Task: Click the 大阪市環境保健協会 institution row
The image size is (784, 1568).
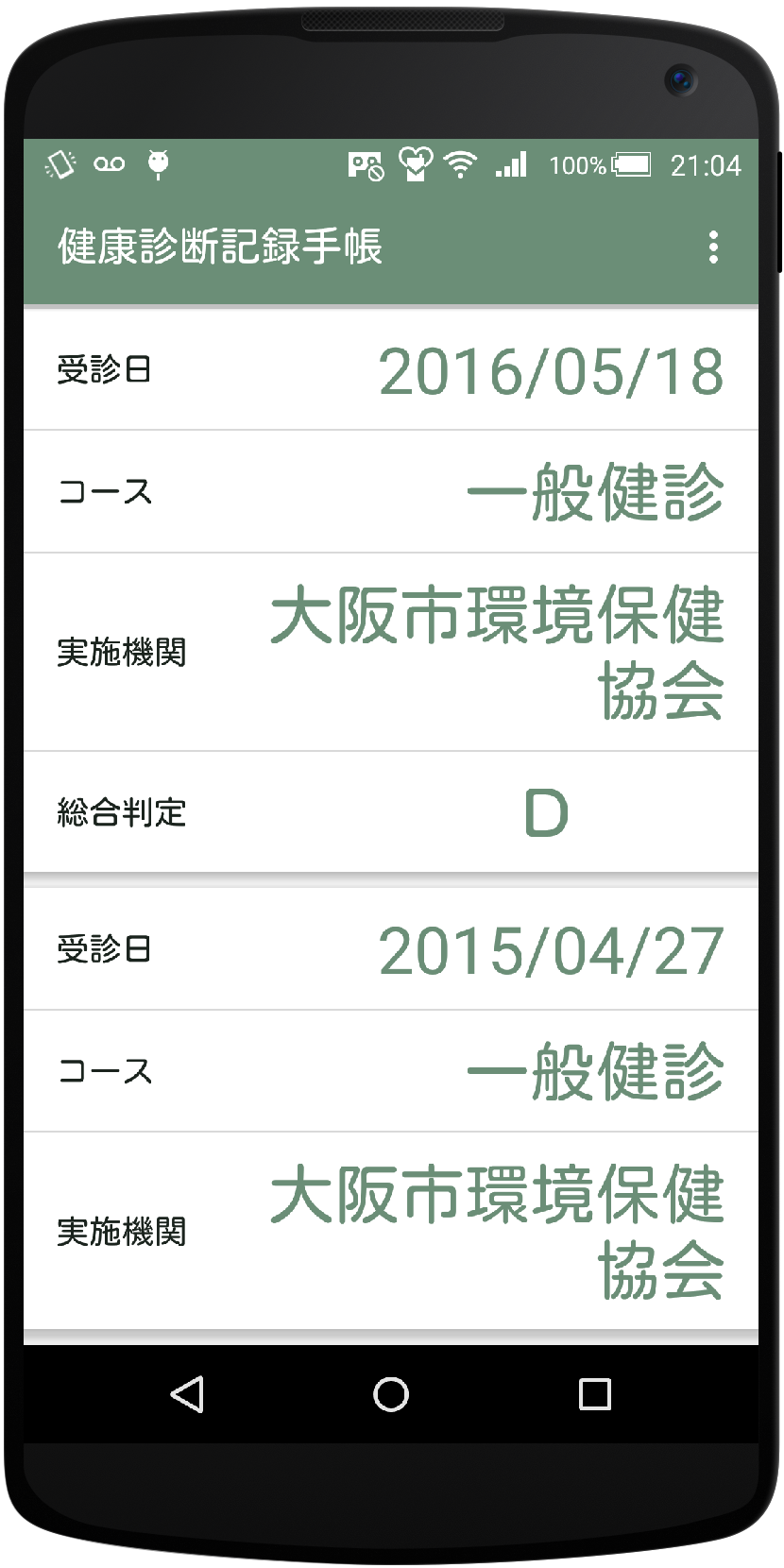Action: pos(391,650)
